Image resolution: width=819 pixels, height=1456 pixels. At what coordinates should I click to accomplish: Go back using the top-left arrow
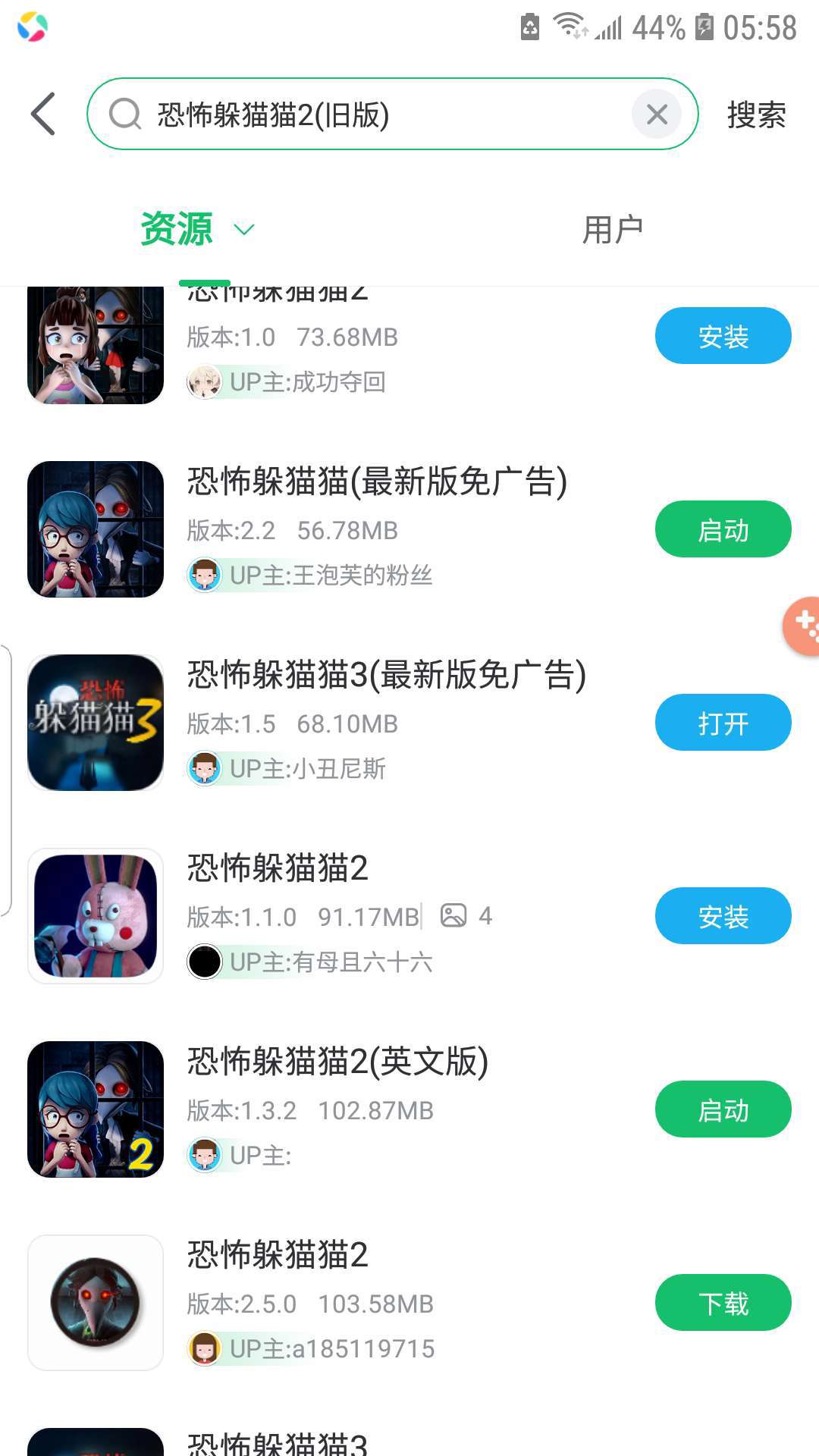[x=43, y=114]
